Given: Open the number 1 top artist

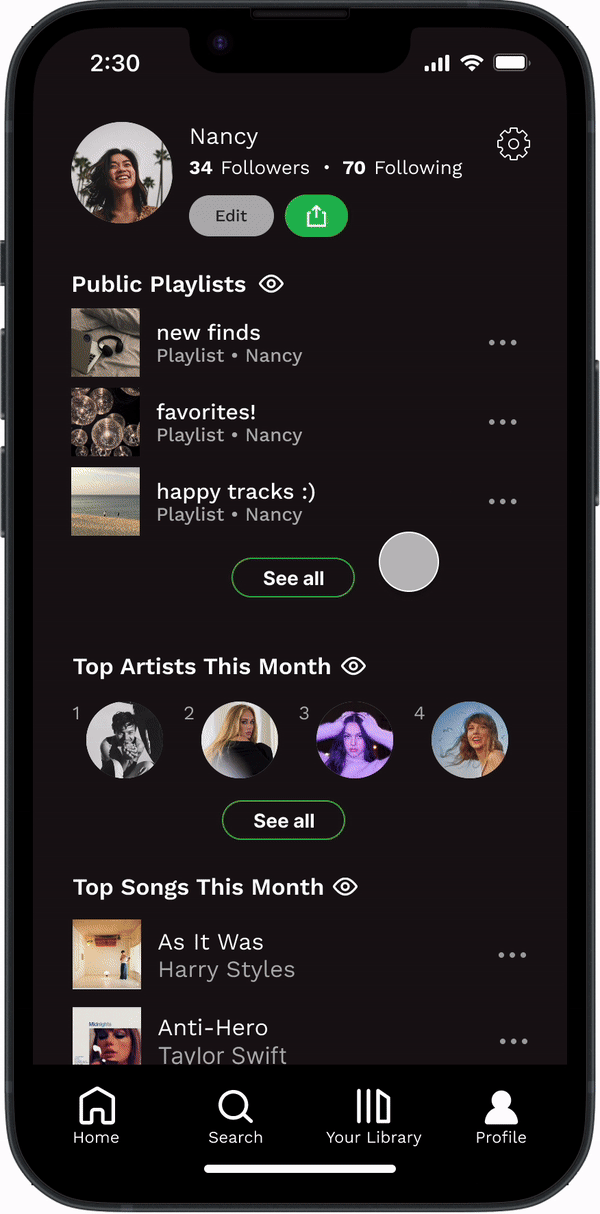Looking at the screenshot, I should (x=124, y=740).
